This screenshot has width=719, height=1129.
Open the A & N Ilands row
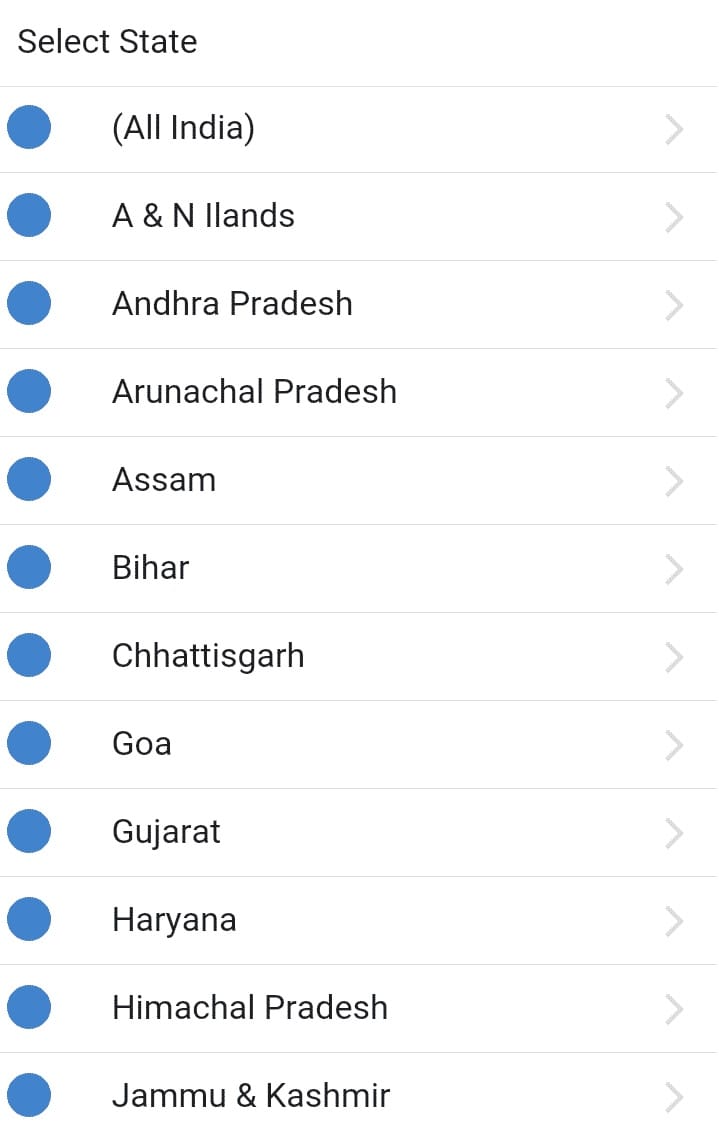[204, 216]
